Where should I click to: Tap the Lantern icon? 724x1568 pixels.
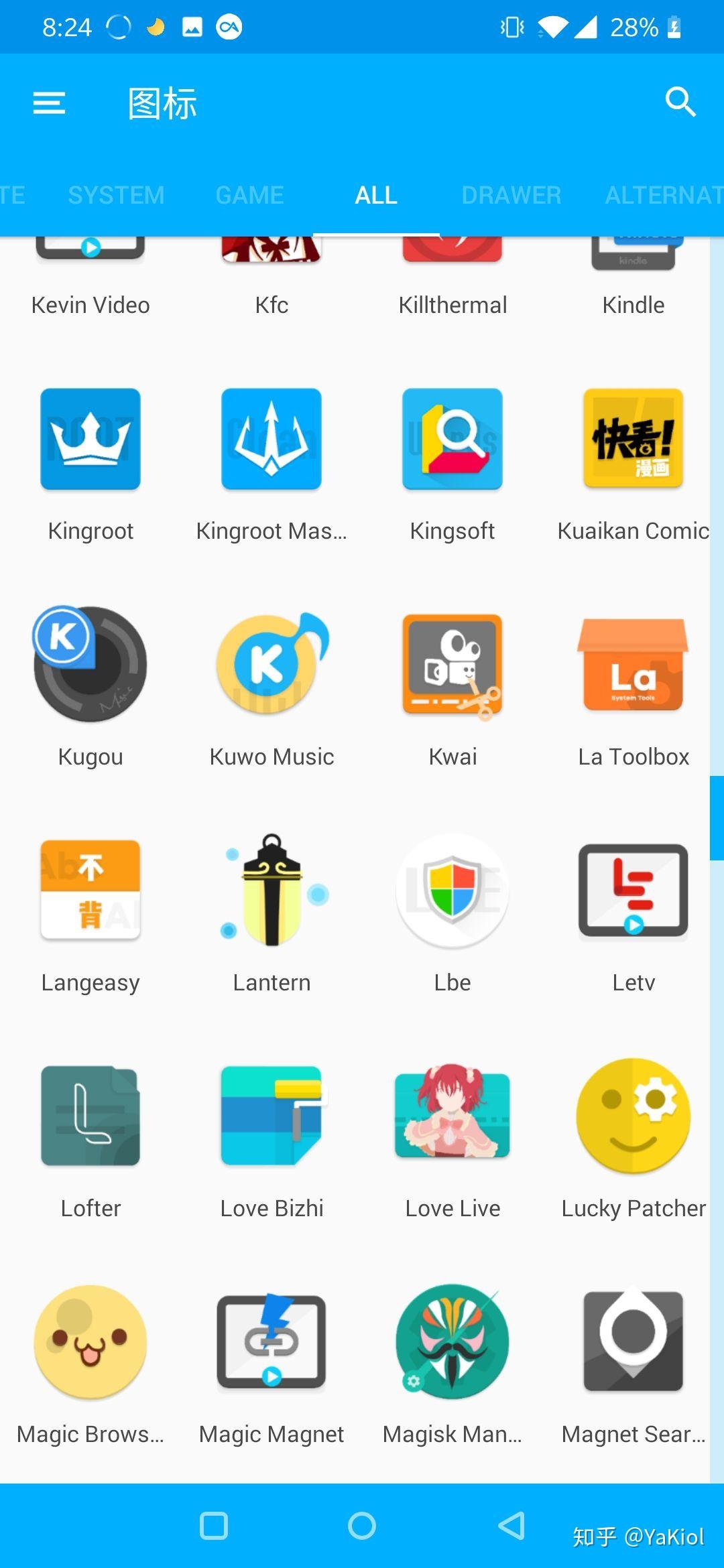click(271, 891)
